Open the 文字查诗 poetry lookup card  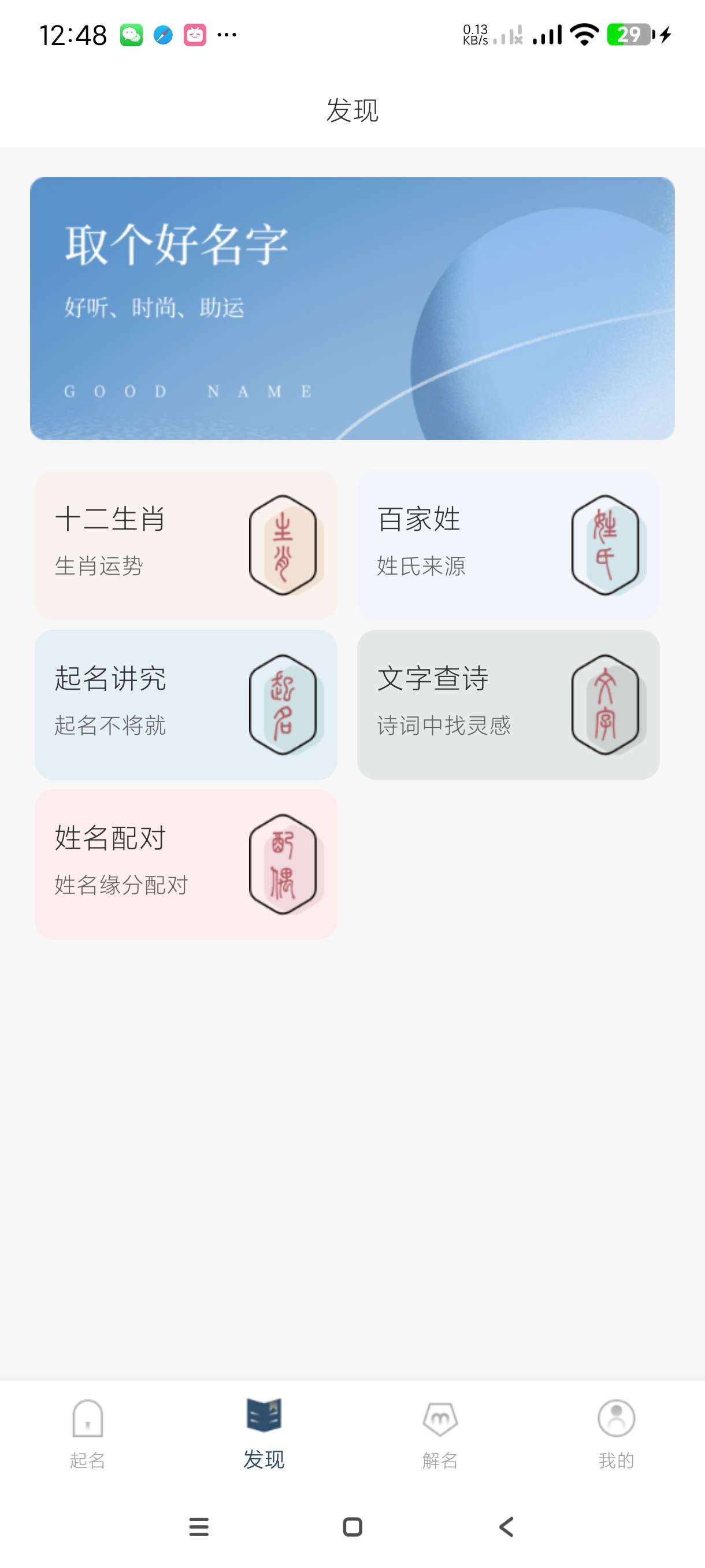coord(508,704)
